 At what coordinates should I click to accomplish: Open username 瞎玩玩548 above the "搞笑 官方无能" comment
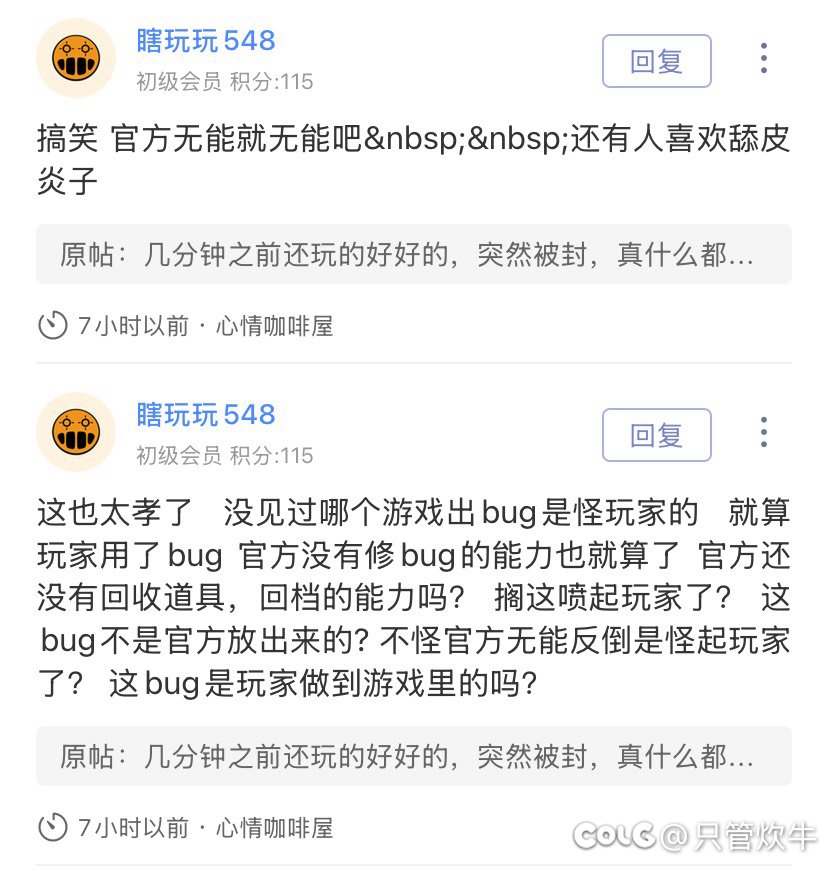(x=205, y=41)
